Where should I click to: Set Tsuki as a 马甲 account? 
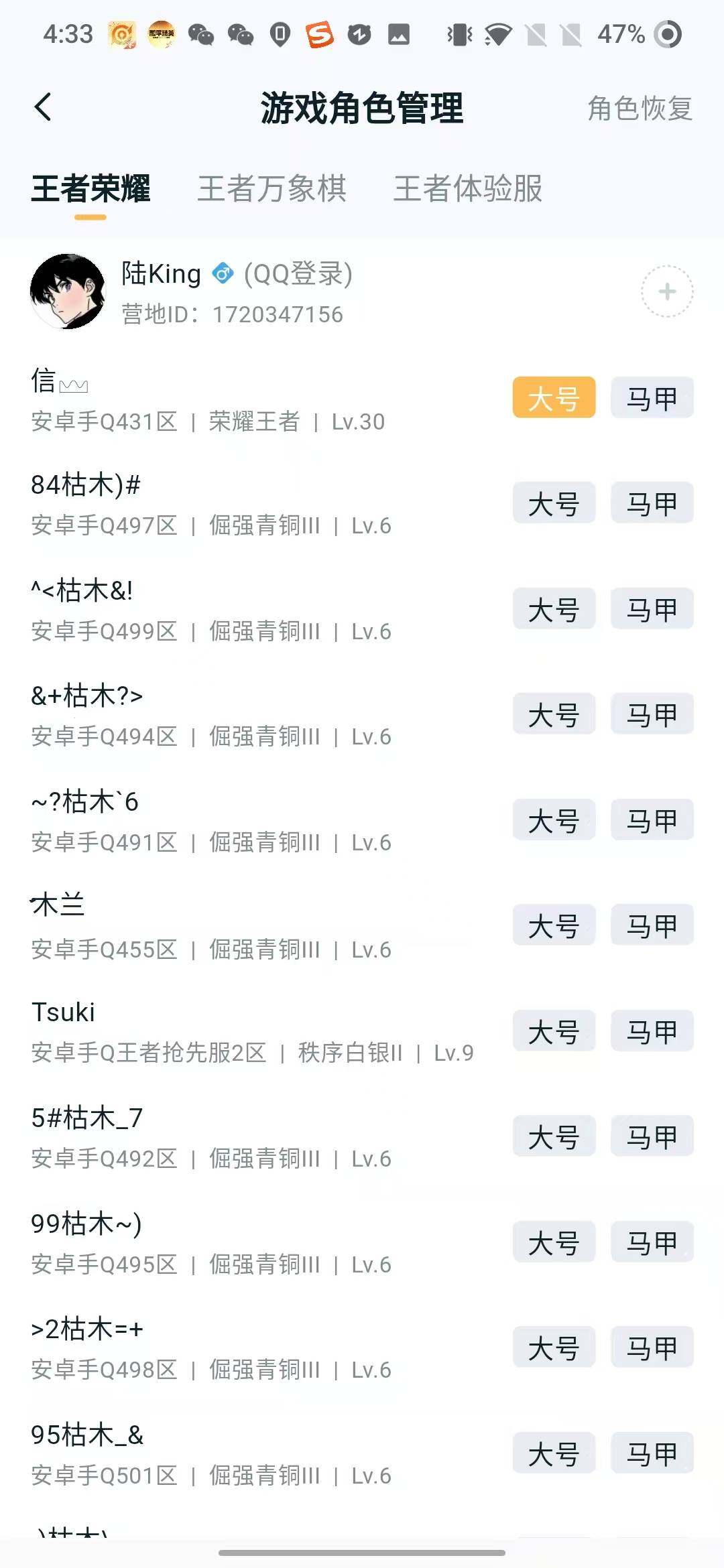pyautogui.click(x=651, y=1031)
